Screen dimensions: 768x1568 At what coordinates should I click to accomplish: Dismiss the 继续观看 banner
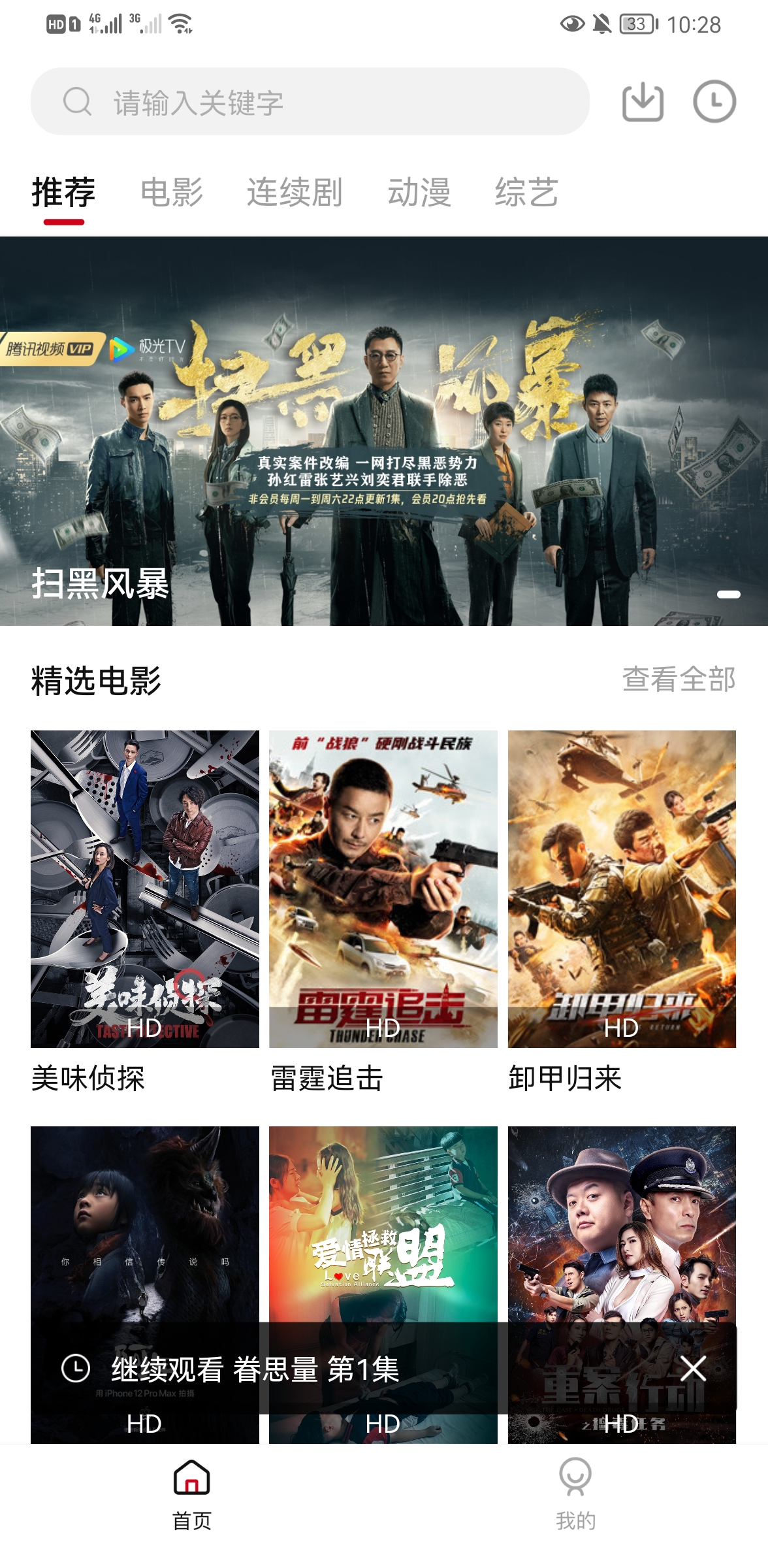pyautogui.click(x=693, y=1369)
